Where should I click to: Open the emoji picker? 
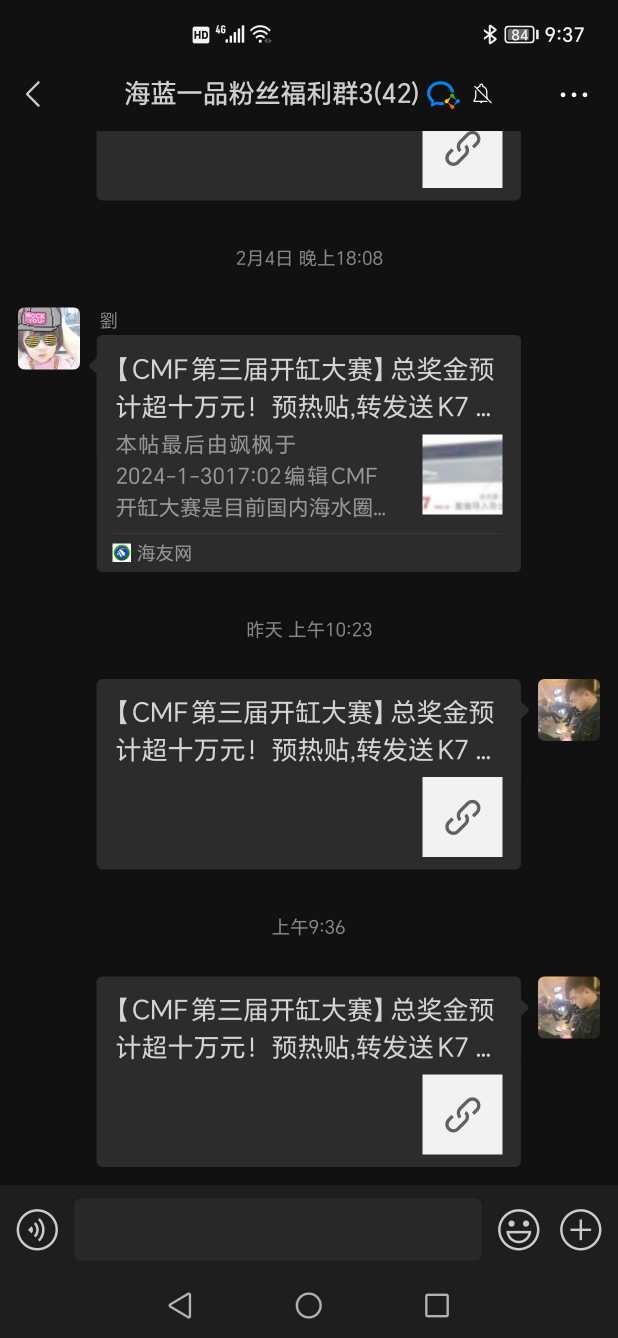[x=518, y=1229]
